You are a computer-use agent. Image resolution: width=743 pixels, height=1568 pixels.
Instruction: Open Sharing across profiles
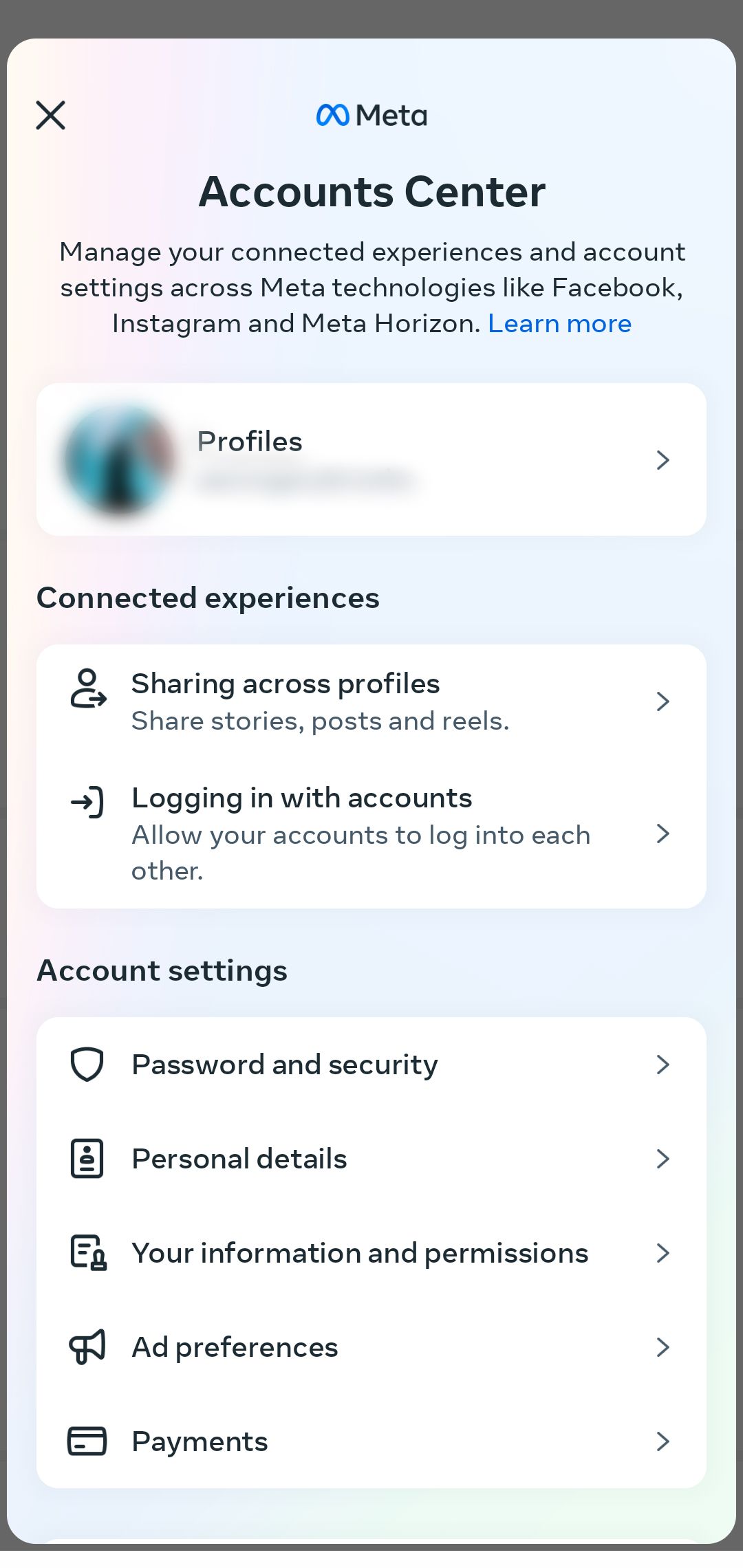(x=371, y=701)
